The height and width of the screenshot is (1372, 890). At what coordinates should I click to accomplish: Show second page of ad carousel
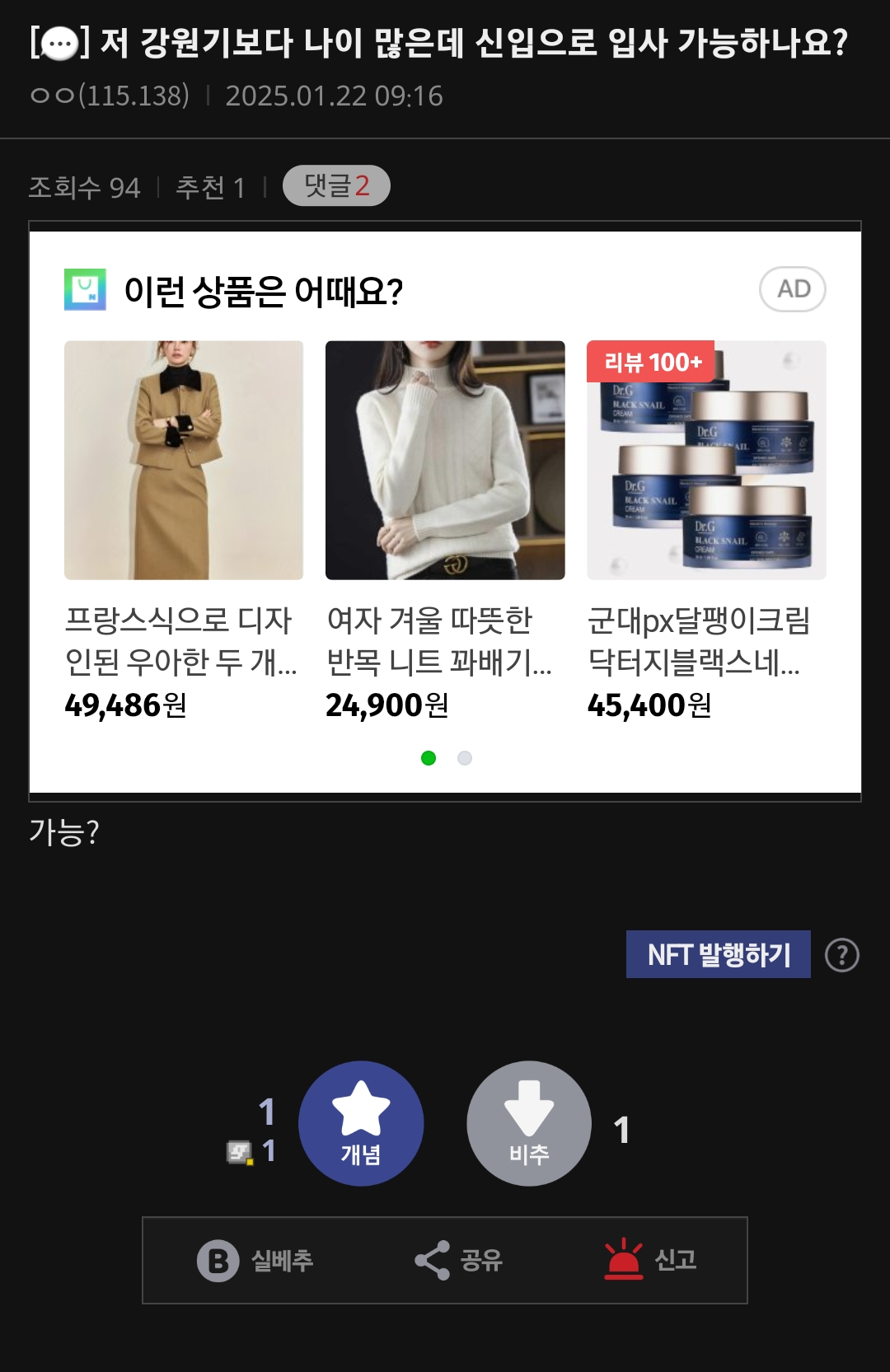[465, 758]
